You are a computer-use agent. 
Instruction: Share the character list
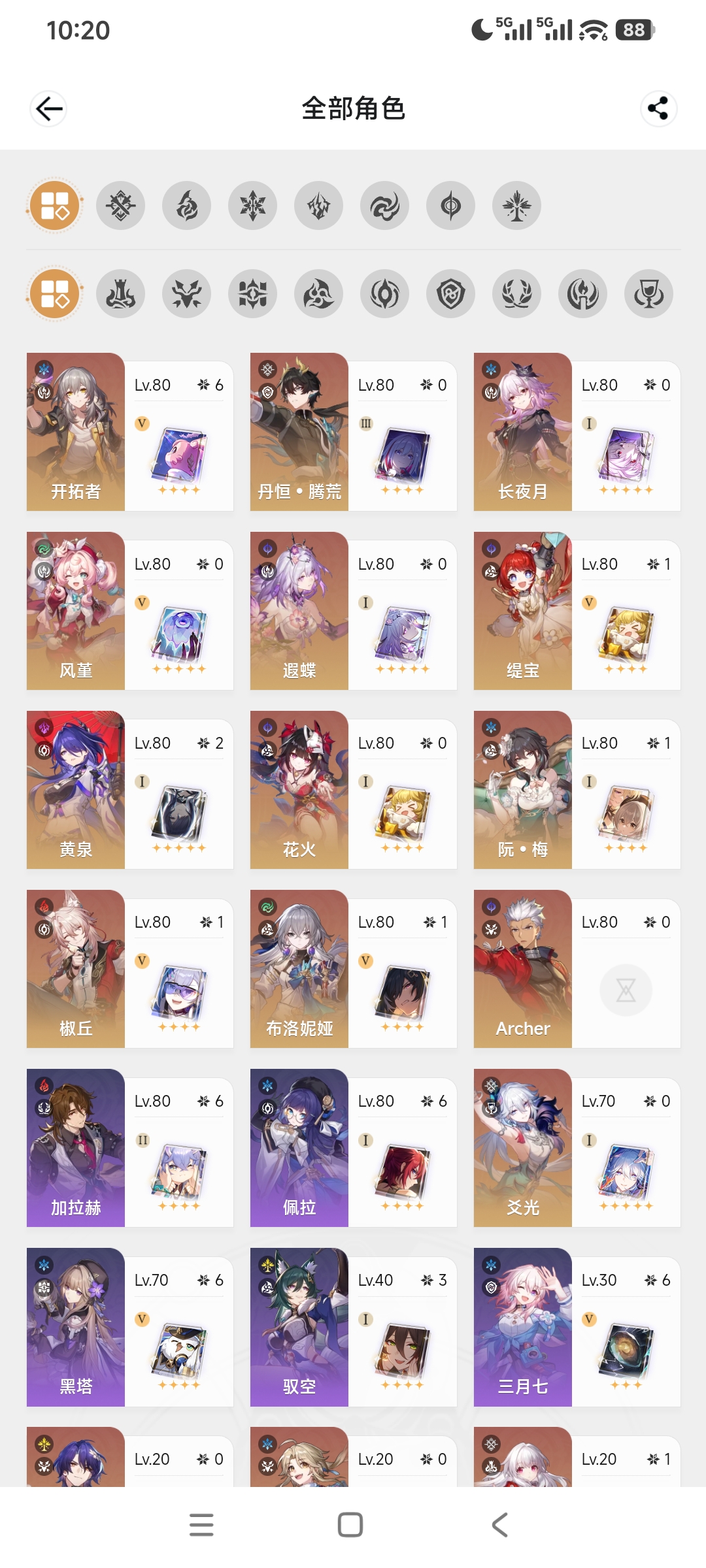pyautogui.click(x=658, y=108)
